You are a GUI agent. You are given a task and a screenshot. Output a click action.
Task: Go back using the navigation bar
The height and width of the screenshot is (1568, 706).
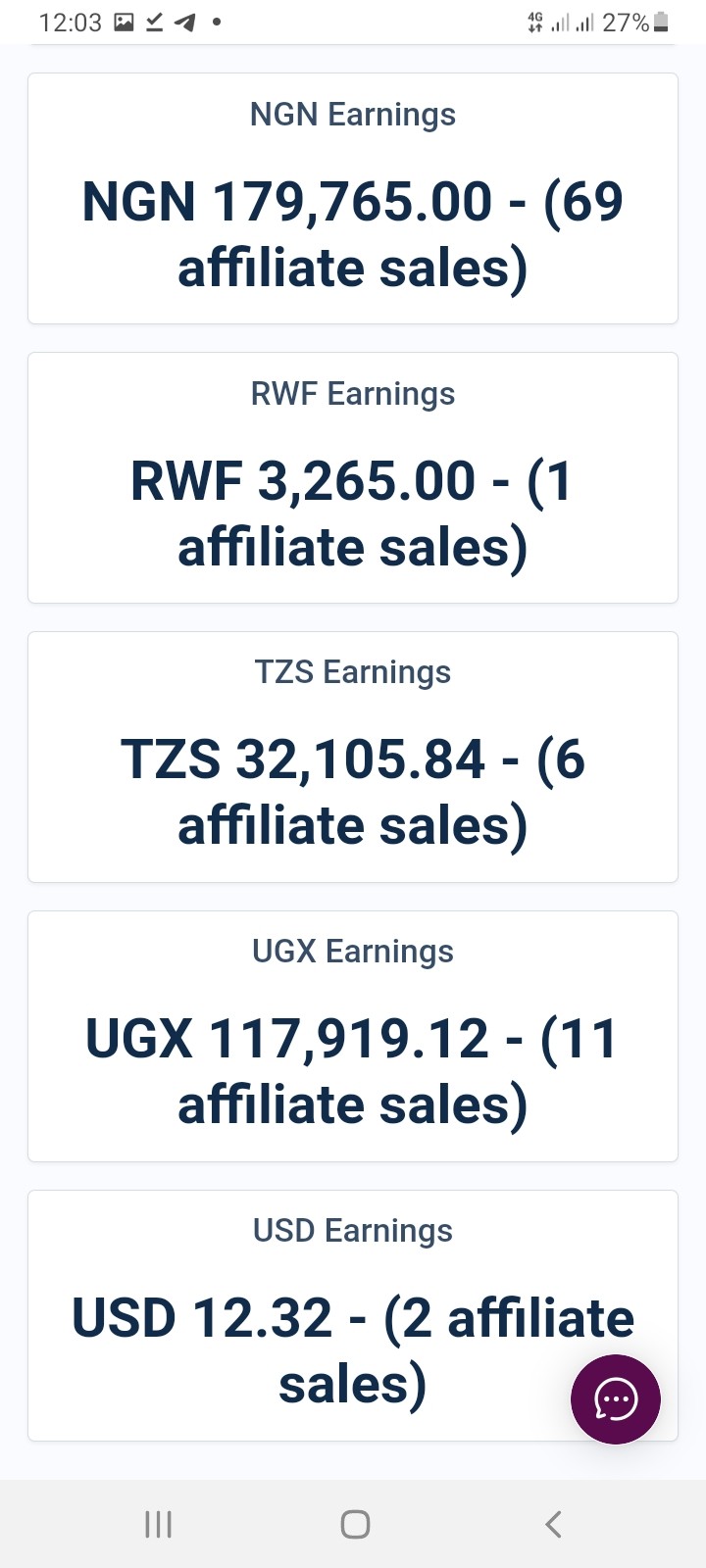coord(553,1524)
